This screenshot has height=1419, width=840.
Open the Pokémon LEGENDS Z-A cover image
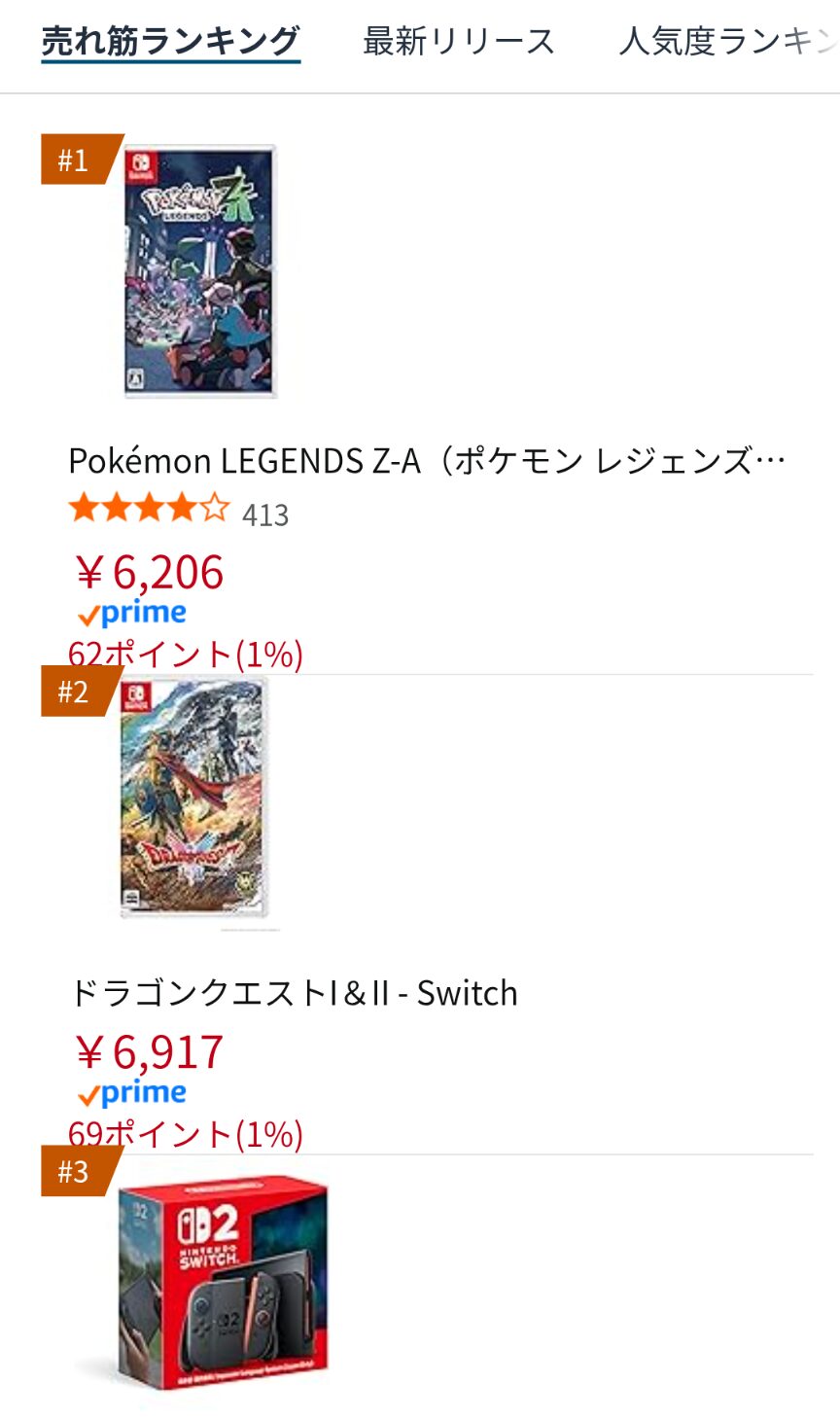(x=200, y=271)
